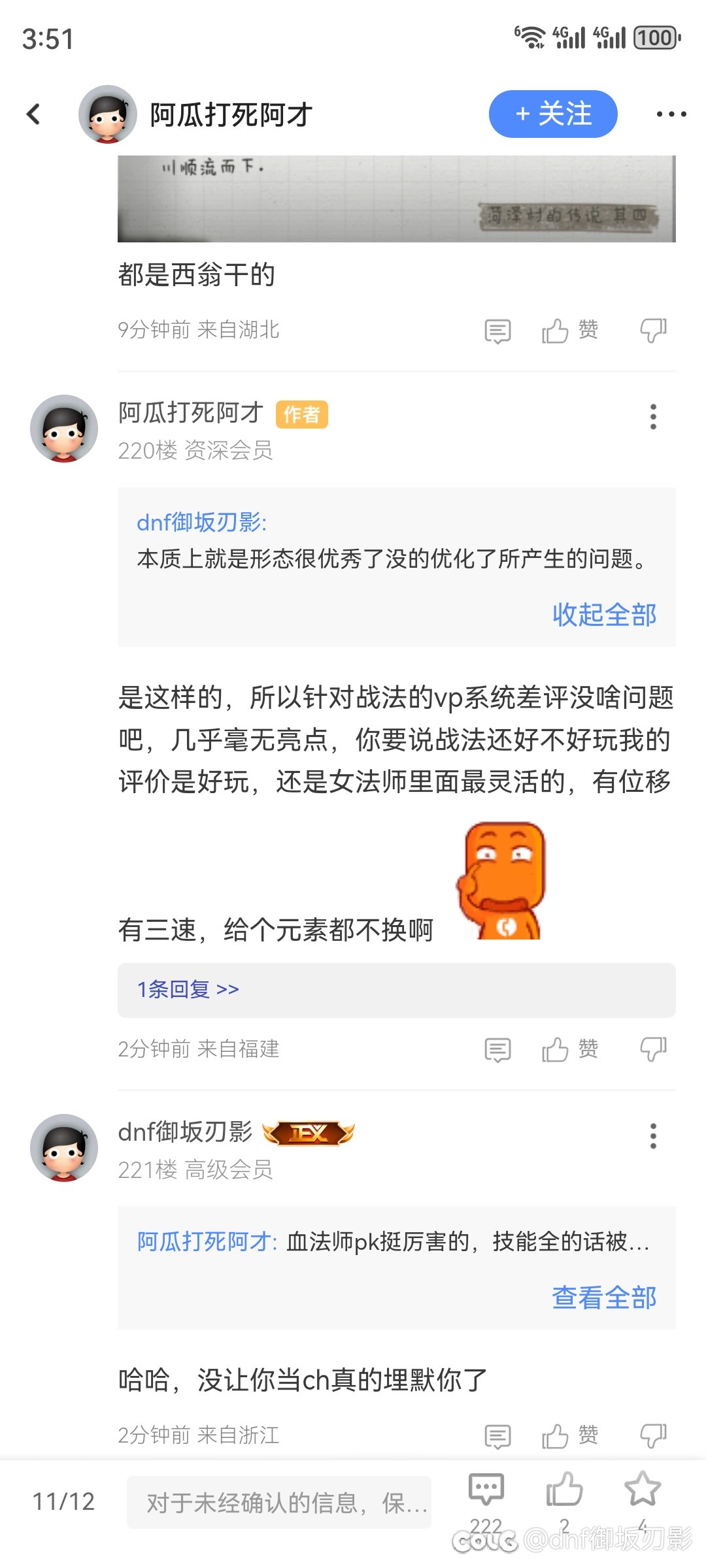The image size is (706, 1568).
Task: View dnf御坂刃影's avatar profile at 221楼
Action: click(x=64, y=1148)
